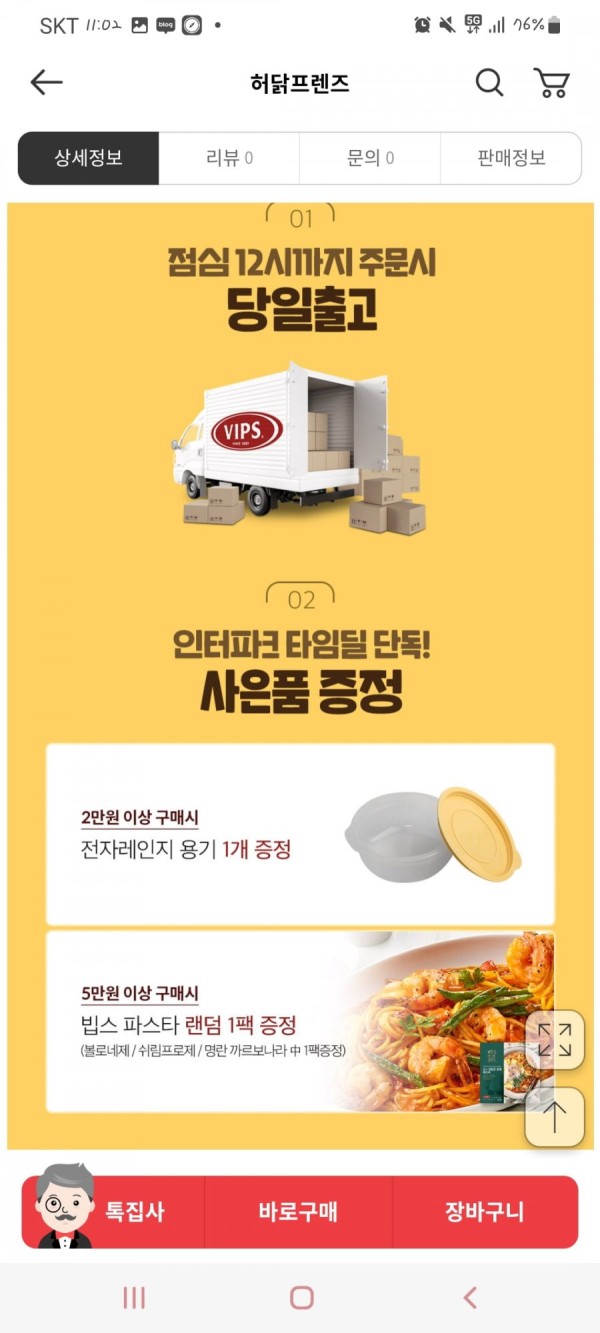Open the shopping cart icon
Image resolution: width=600 pixels, height=1333 pixels.
[551, 83]
